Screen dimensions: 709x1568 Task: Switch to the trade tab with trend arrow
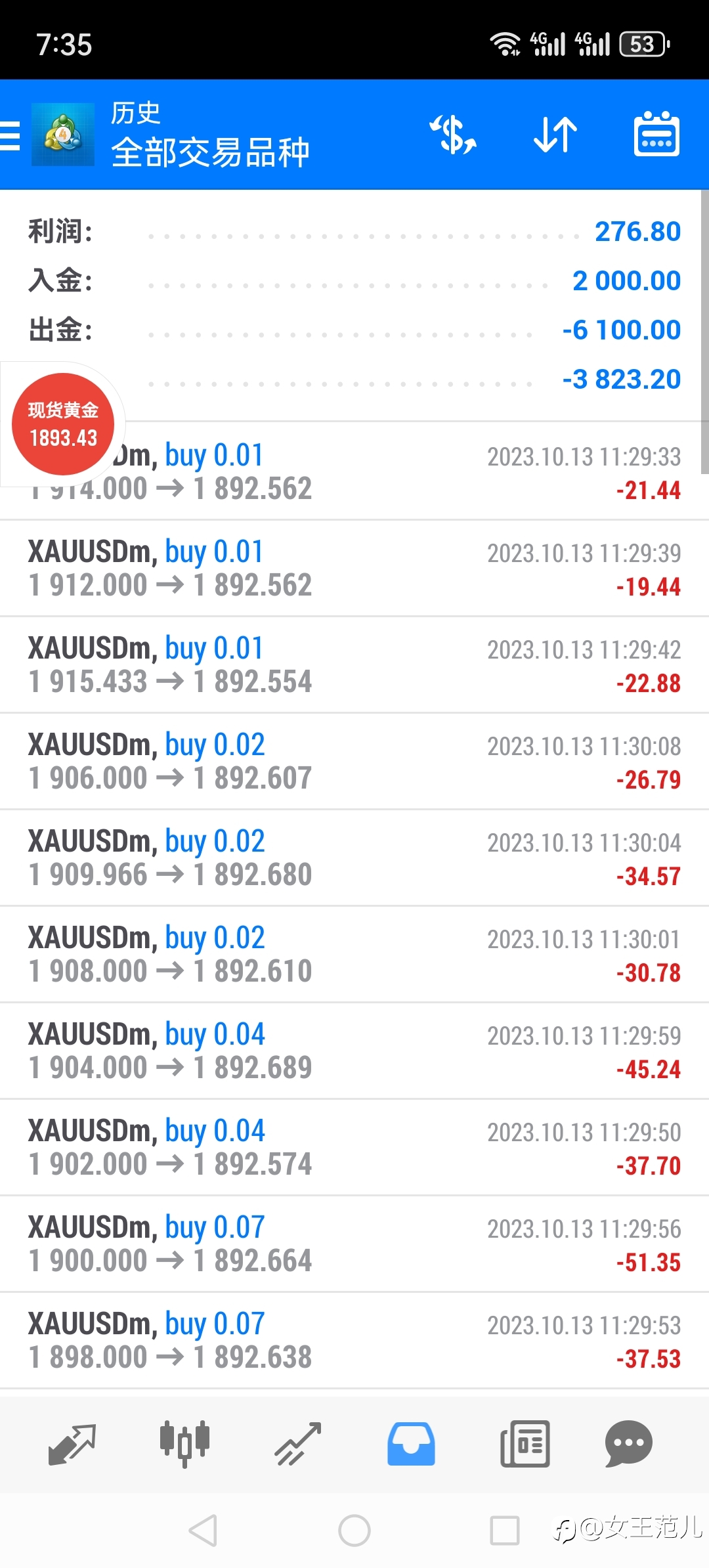click(298, 1444)
